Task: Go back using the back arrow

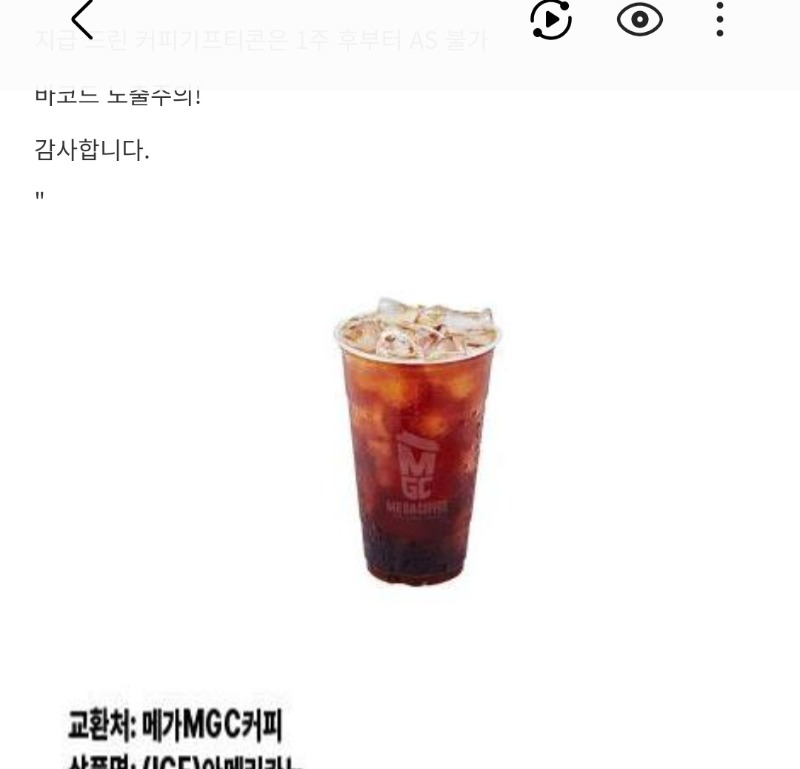Action: (83, 19)
